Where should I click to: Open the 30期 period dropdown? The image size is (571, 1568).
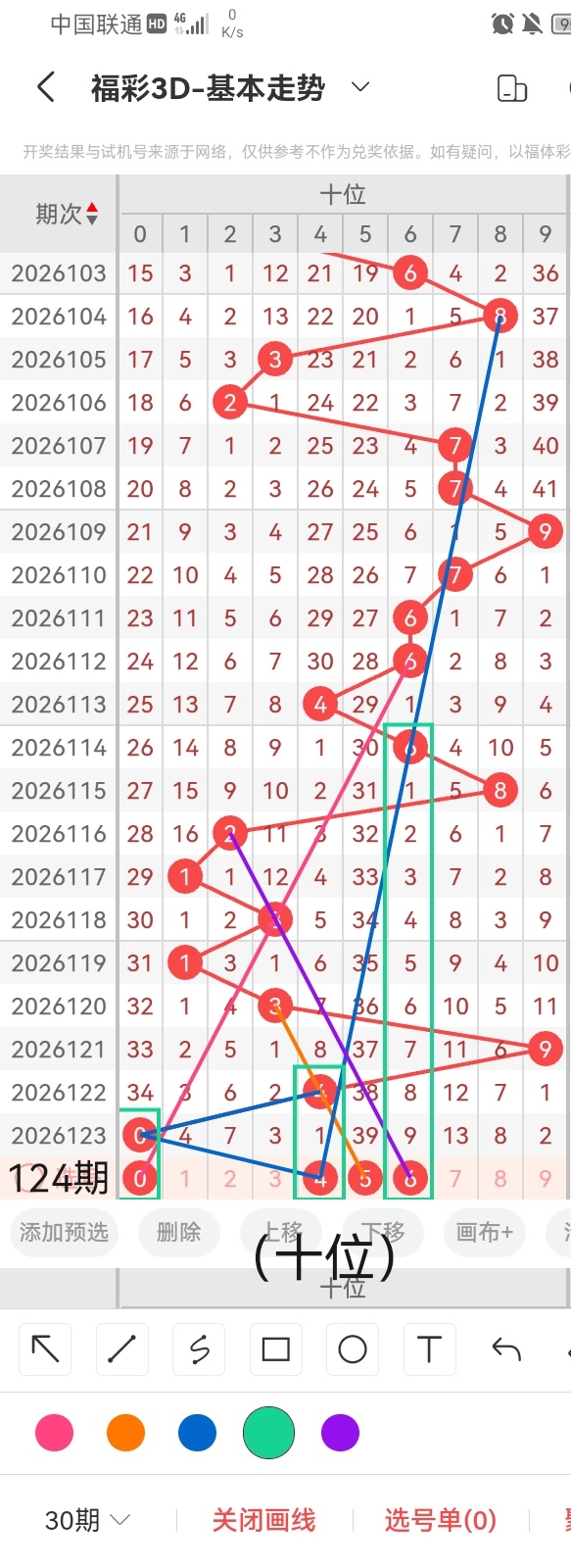tap(88, 1520)
